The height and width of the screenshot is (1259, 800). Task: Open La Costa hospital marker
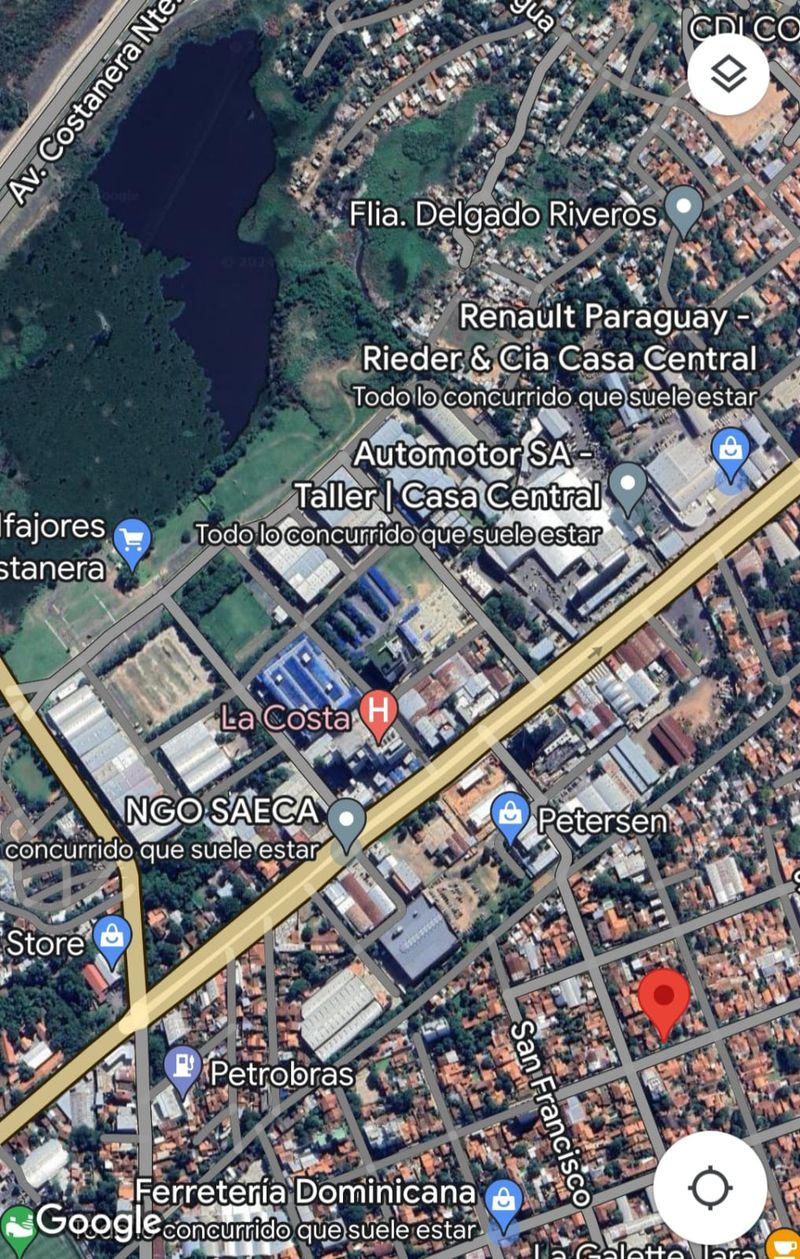pyautogui.click(x=378, y=714)
